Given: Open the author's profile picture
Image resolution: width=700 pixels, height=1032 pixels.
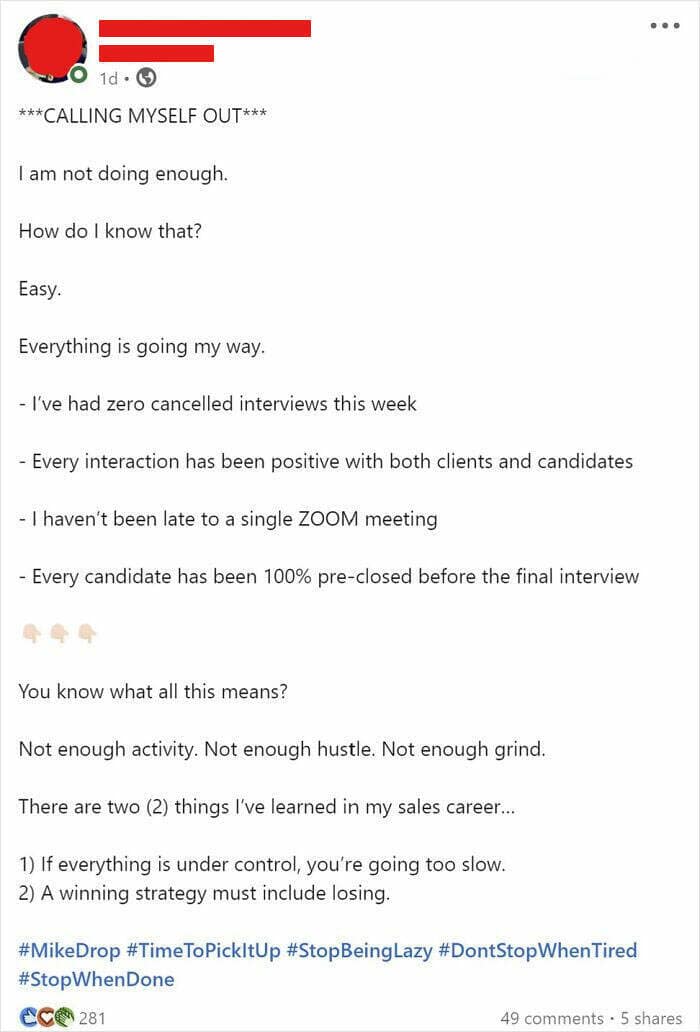Looking at the screenshot, I should (x=53, y=47).
